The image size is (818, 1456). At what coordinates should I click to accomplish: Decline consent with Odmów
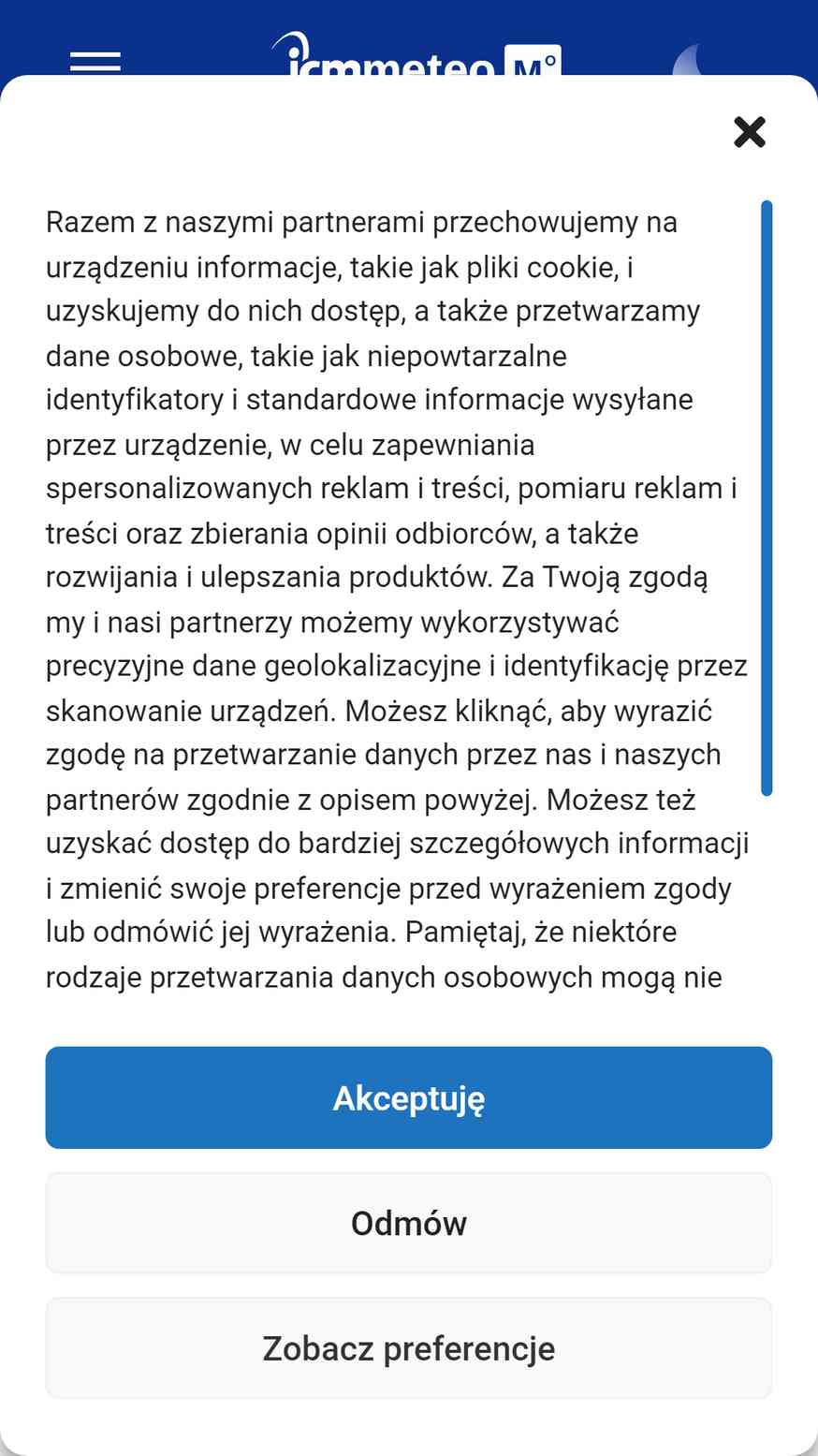[x=409, y=1223]
